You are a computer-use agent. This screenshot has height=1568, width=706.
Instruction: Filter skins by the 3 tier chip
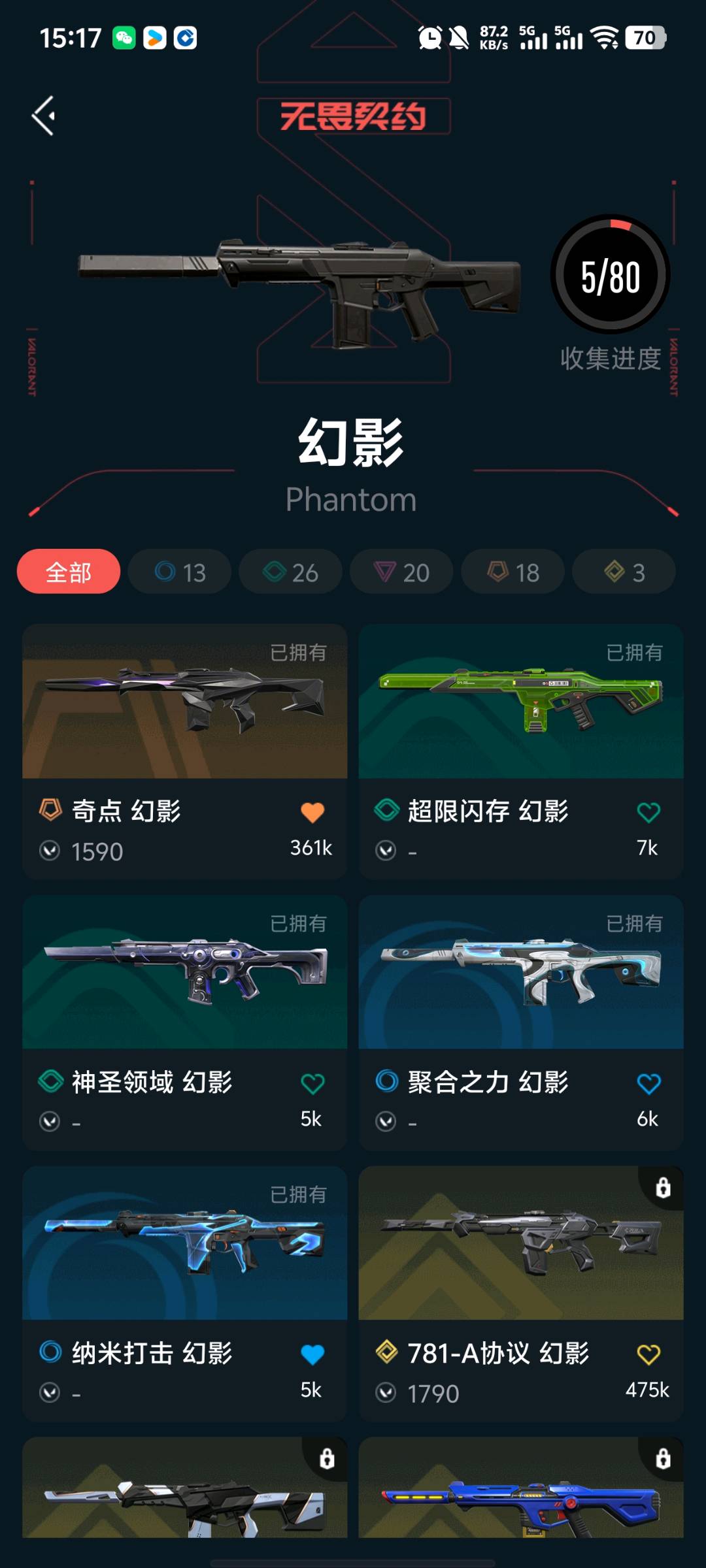pos(624,572)
